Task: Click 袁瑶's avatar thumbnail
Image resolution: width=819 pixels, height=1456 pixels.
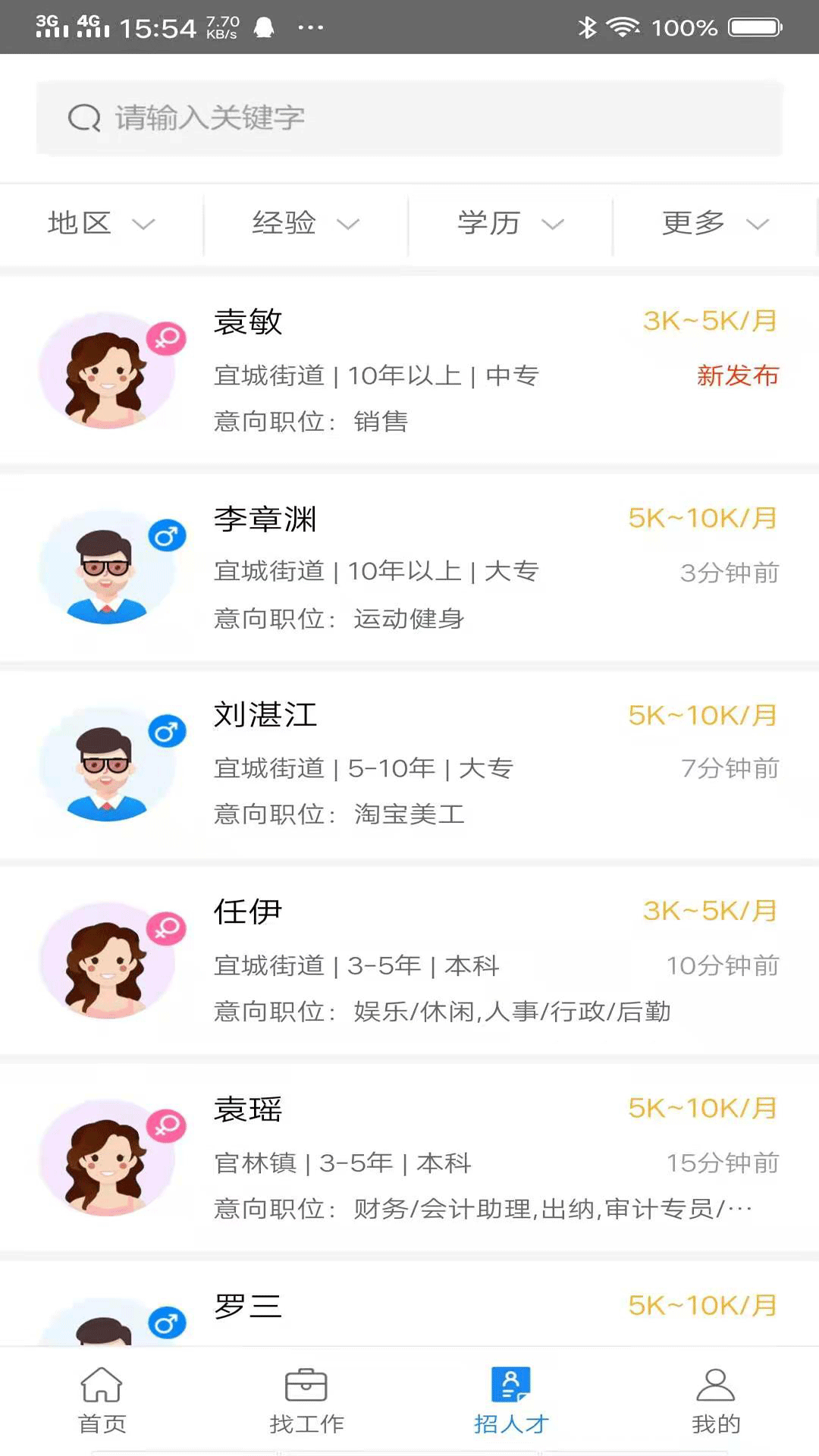Action: 108,1160
